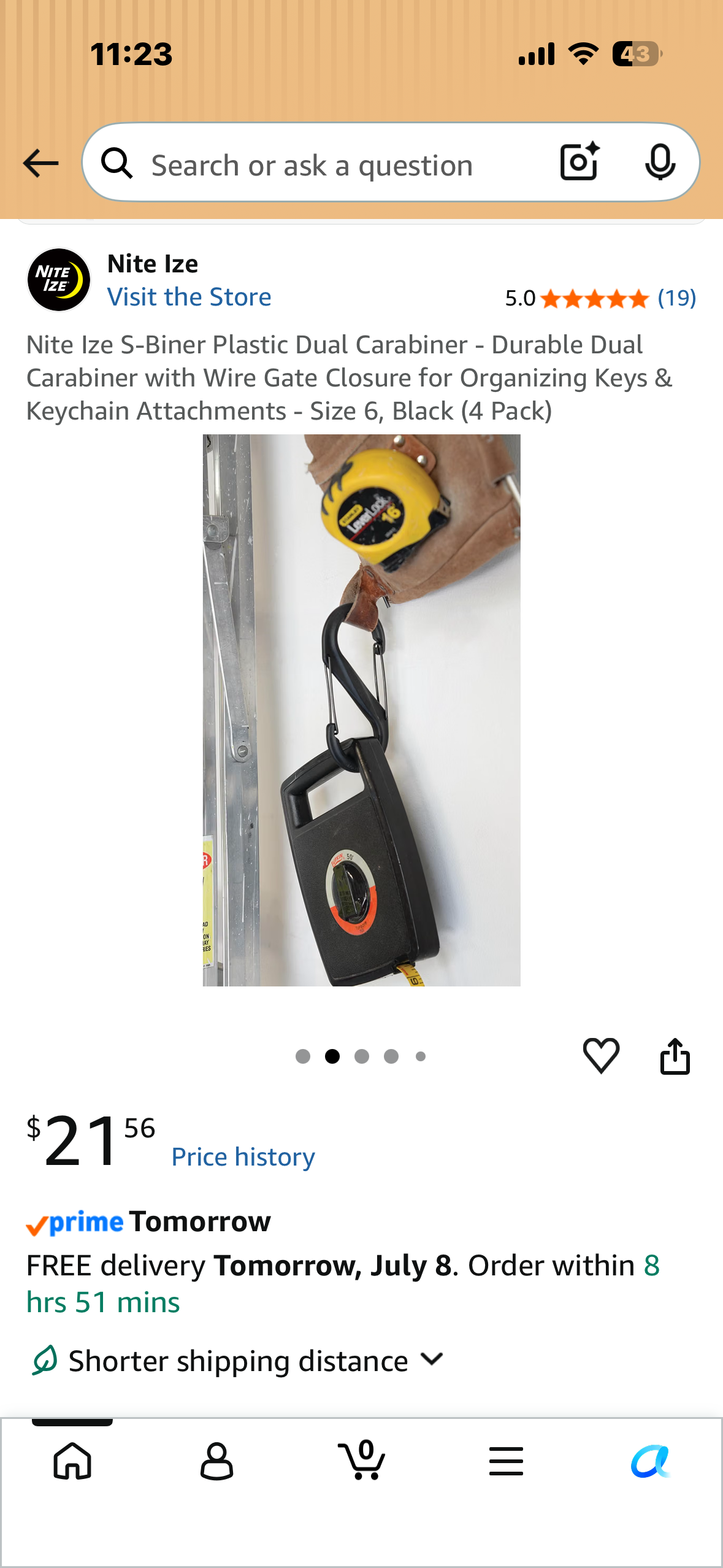This screenshot has height=1568, width=723.
Task: Tap the image carousel page dots
Action: (x=361, y=1056)
